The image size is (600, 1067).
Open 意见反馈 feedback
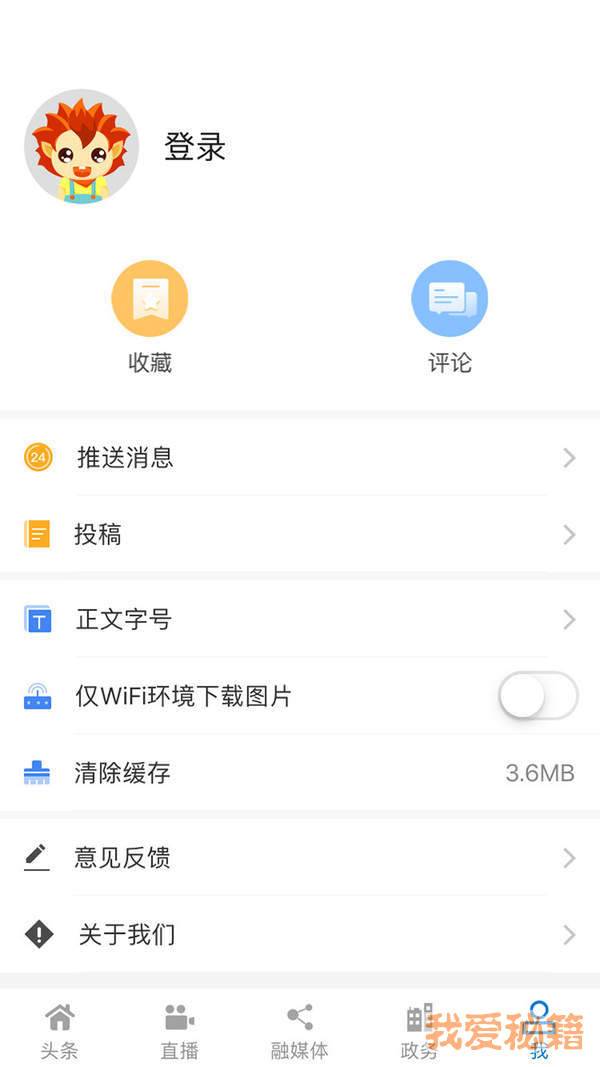click(x=300, y=858)
